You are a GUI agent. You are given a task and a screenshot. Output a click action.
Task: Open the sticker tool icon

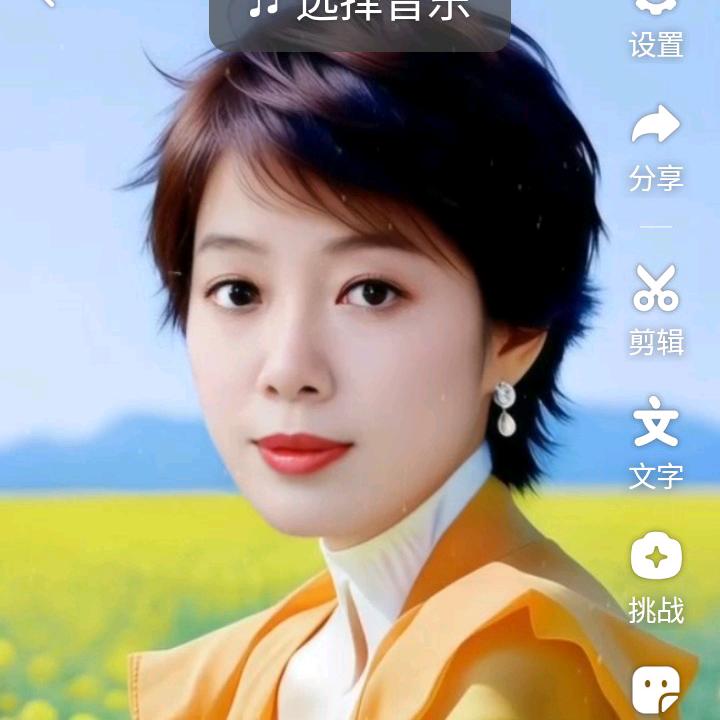656,692
